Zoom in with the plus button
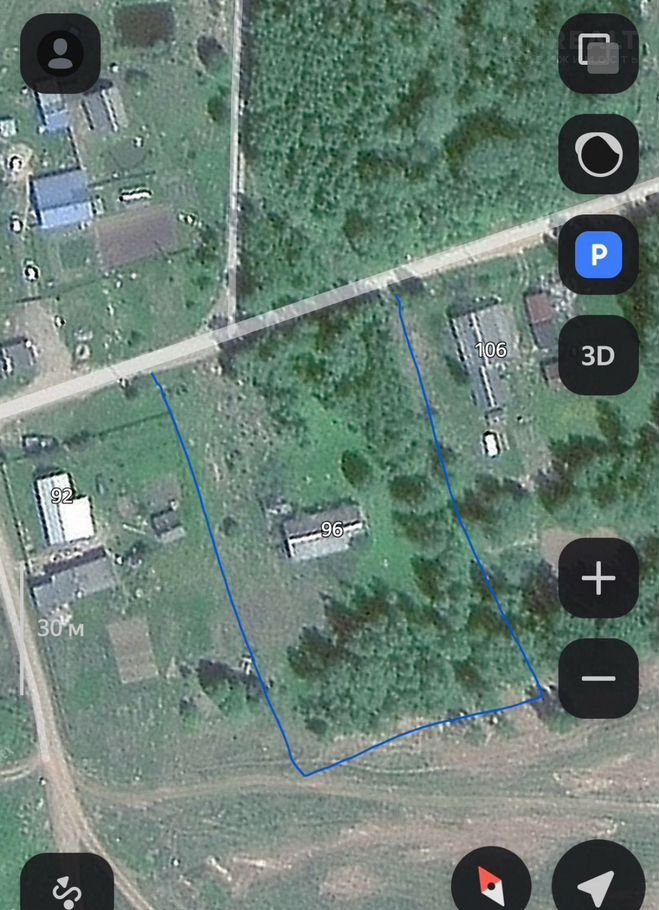Image resolution: width=659 pixels, height=910 pixels. pyautogui.click(x=598, y=578)
